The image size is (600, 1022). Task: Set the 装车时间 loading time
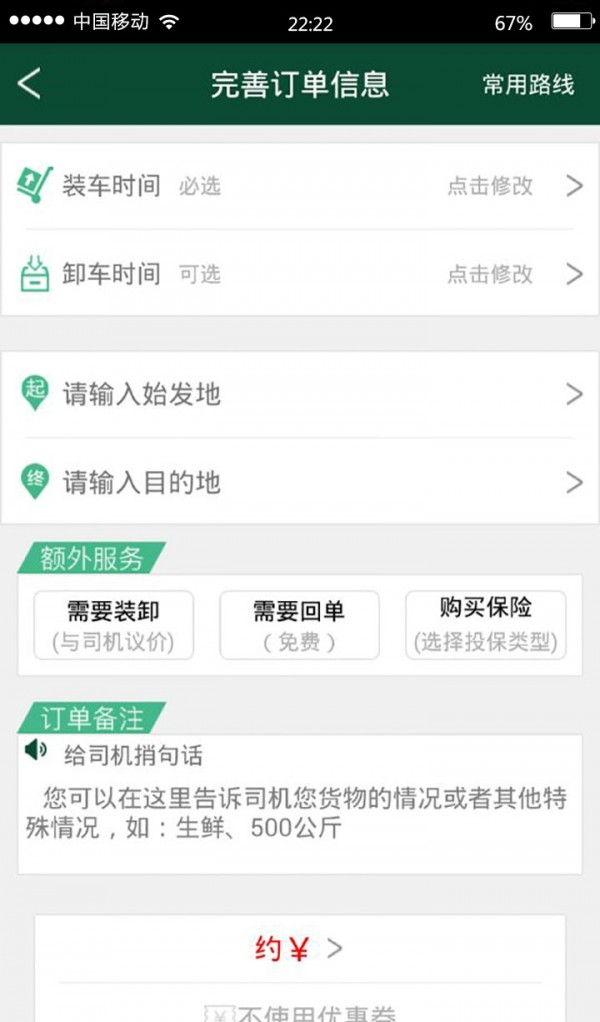300,186
